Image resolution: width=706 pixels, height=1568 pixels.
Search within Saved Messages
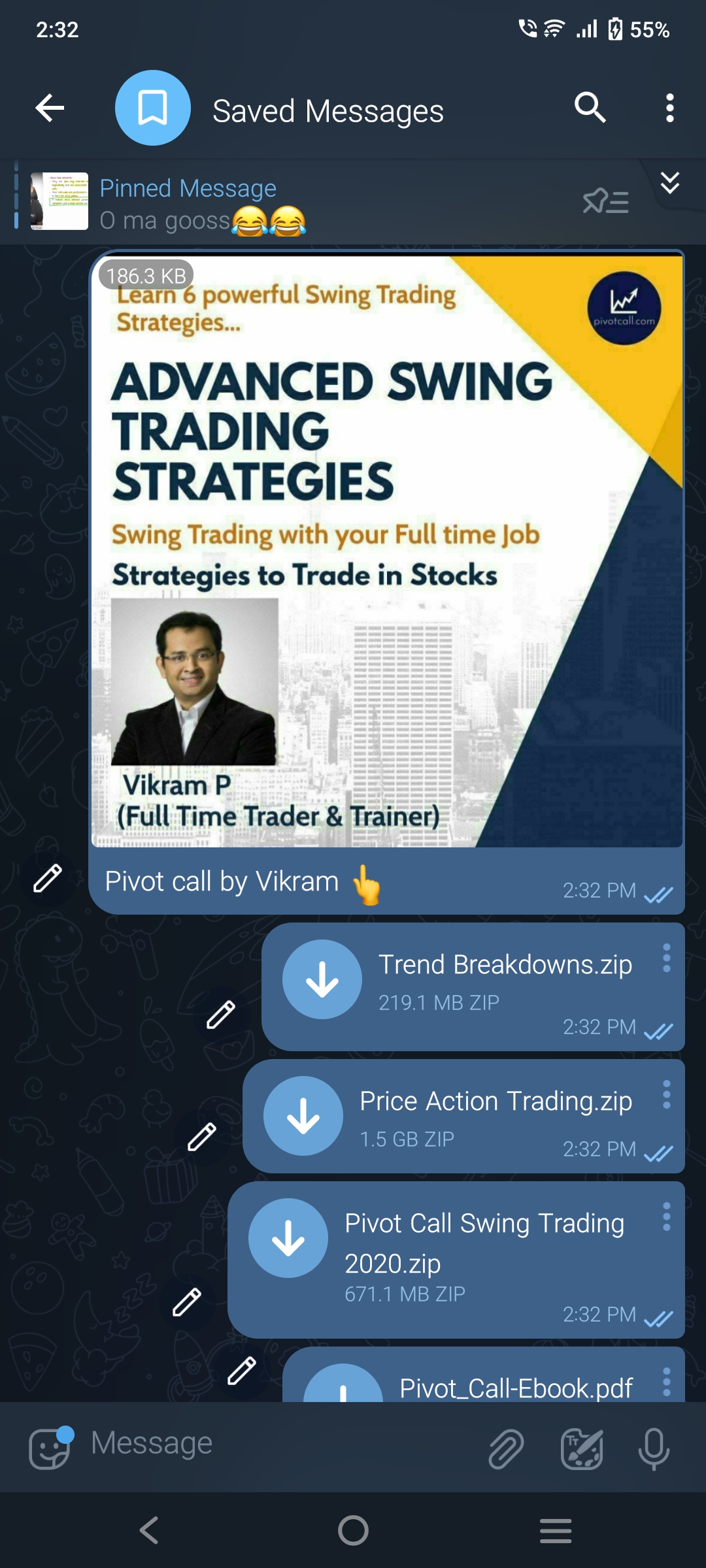tap(590, 108)
